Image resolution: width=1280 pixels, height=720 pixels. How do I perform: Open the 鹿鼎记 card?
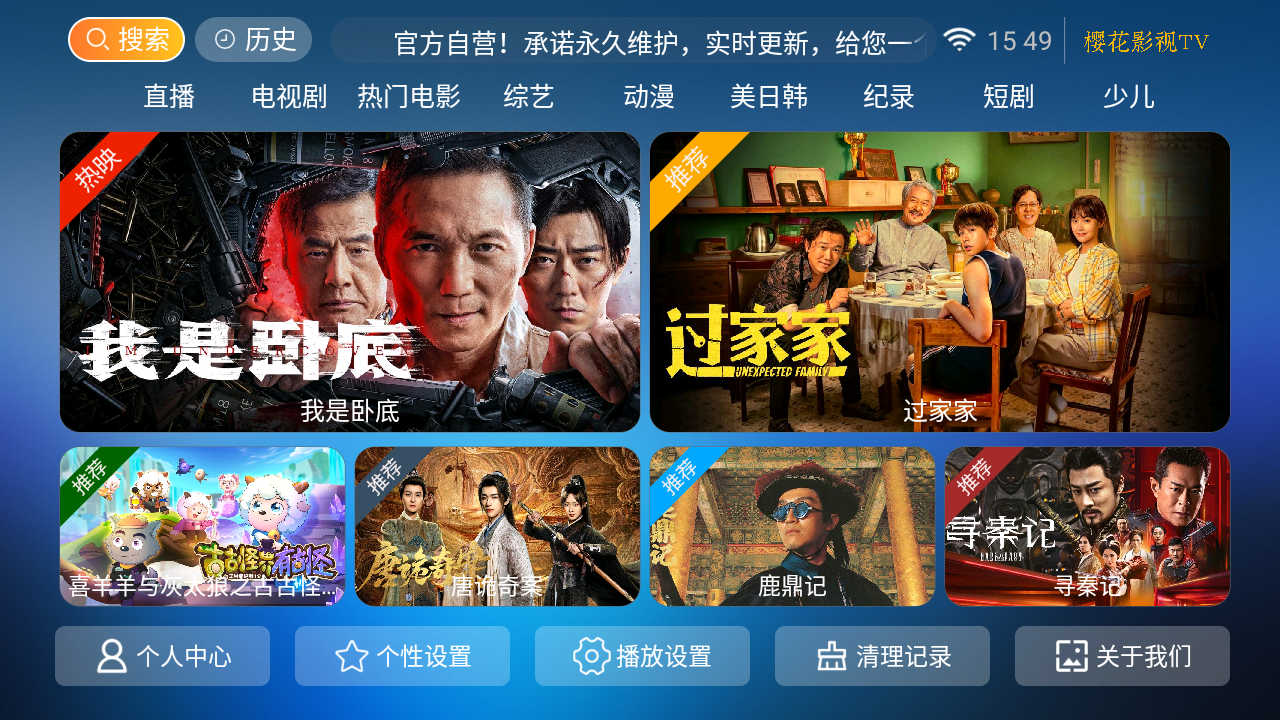(792, 526)
